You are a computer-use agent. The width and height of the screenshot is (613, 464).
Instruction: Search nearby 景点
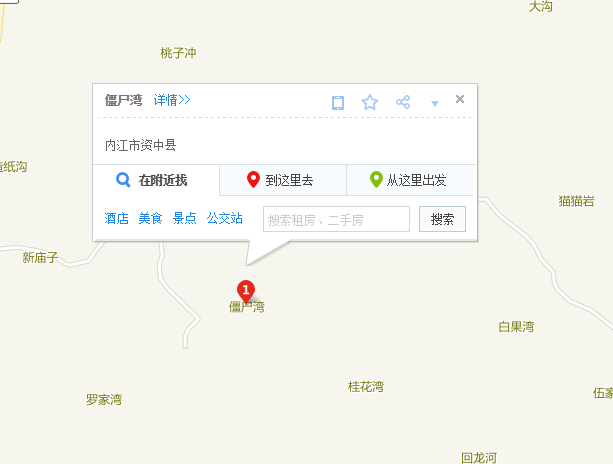tap(184, 218)
